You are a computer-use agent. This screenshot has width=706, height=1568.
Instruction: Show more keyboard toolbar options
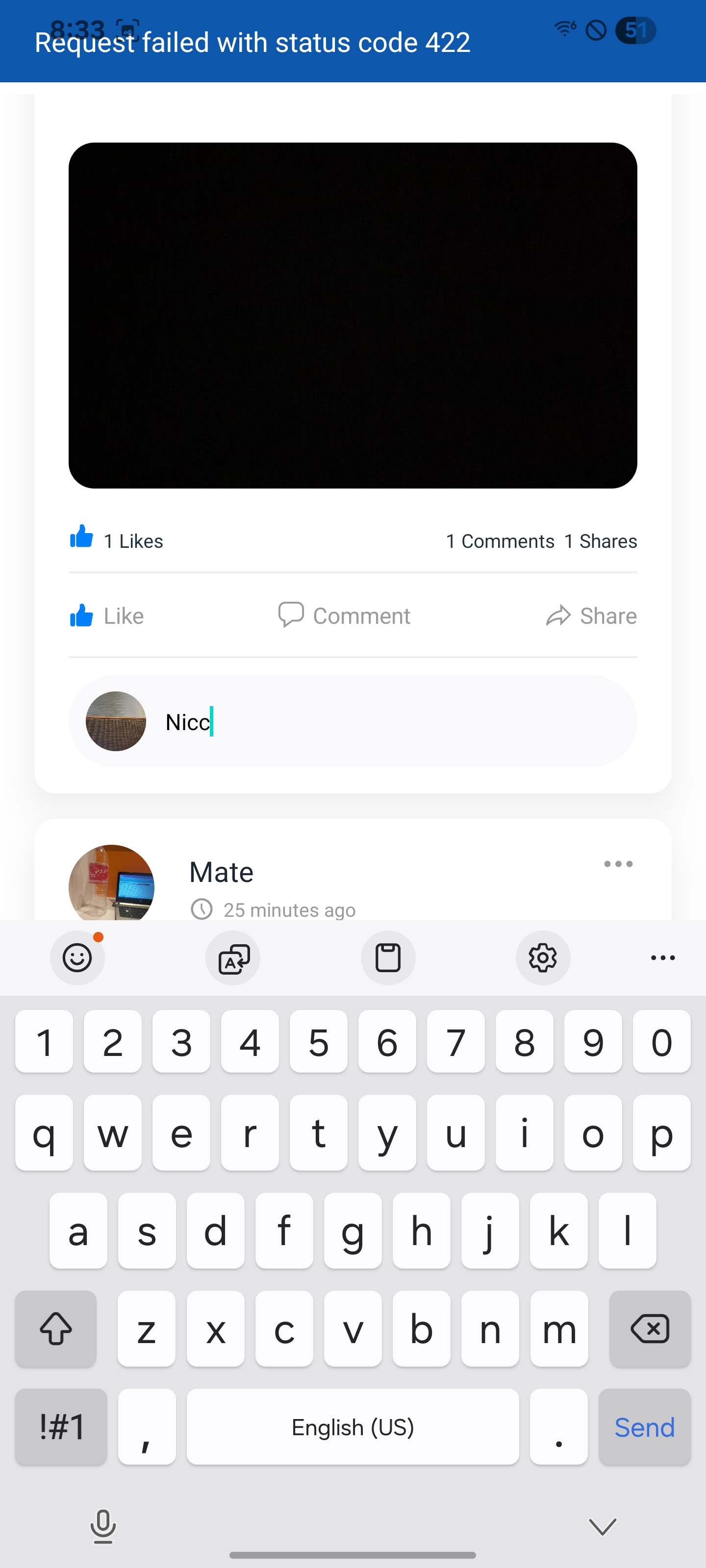663,958
